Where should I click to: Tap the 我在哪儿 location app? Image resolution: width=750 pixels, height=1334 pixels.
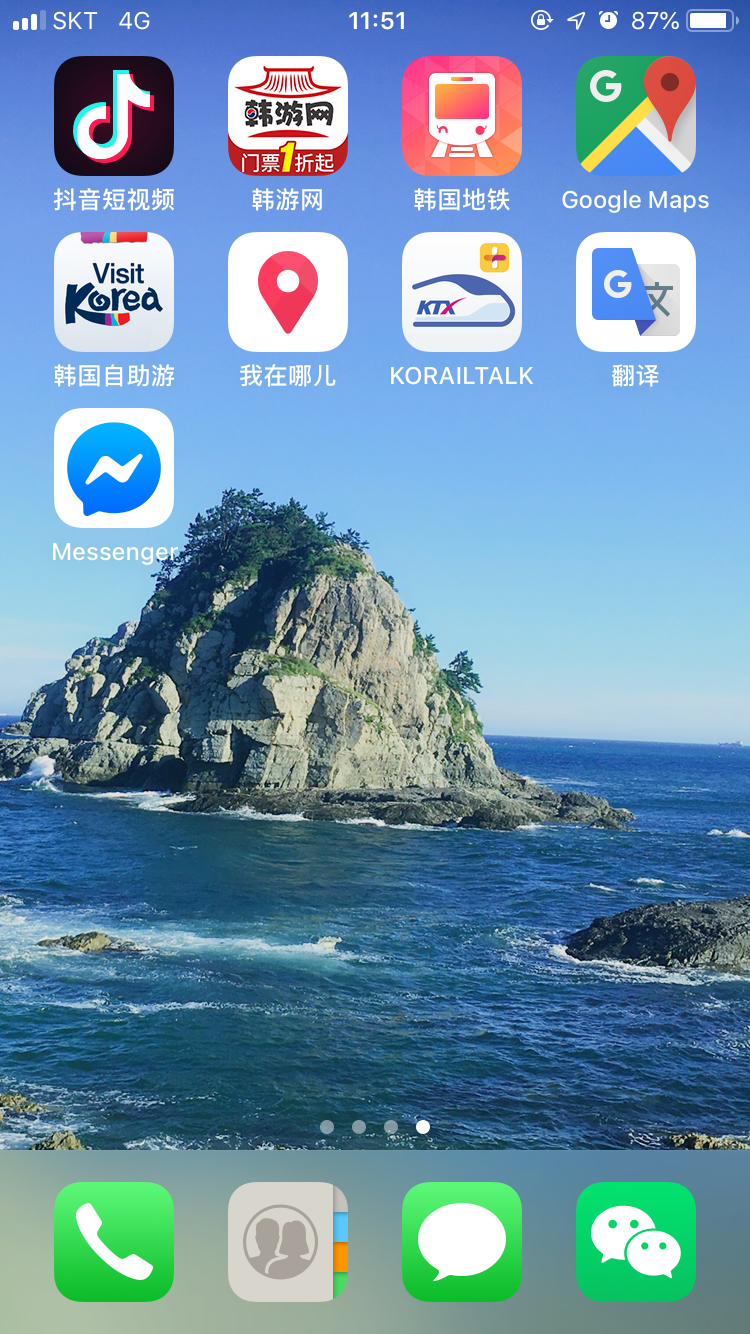click(x=288, y=292)
